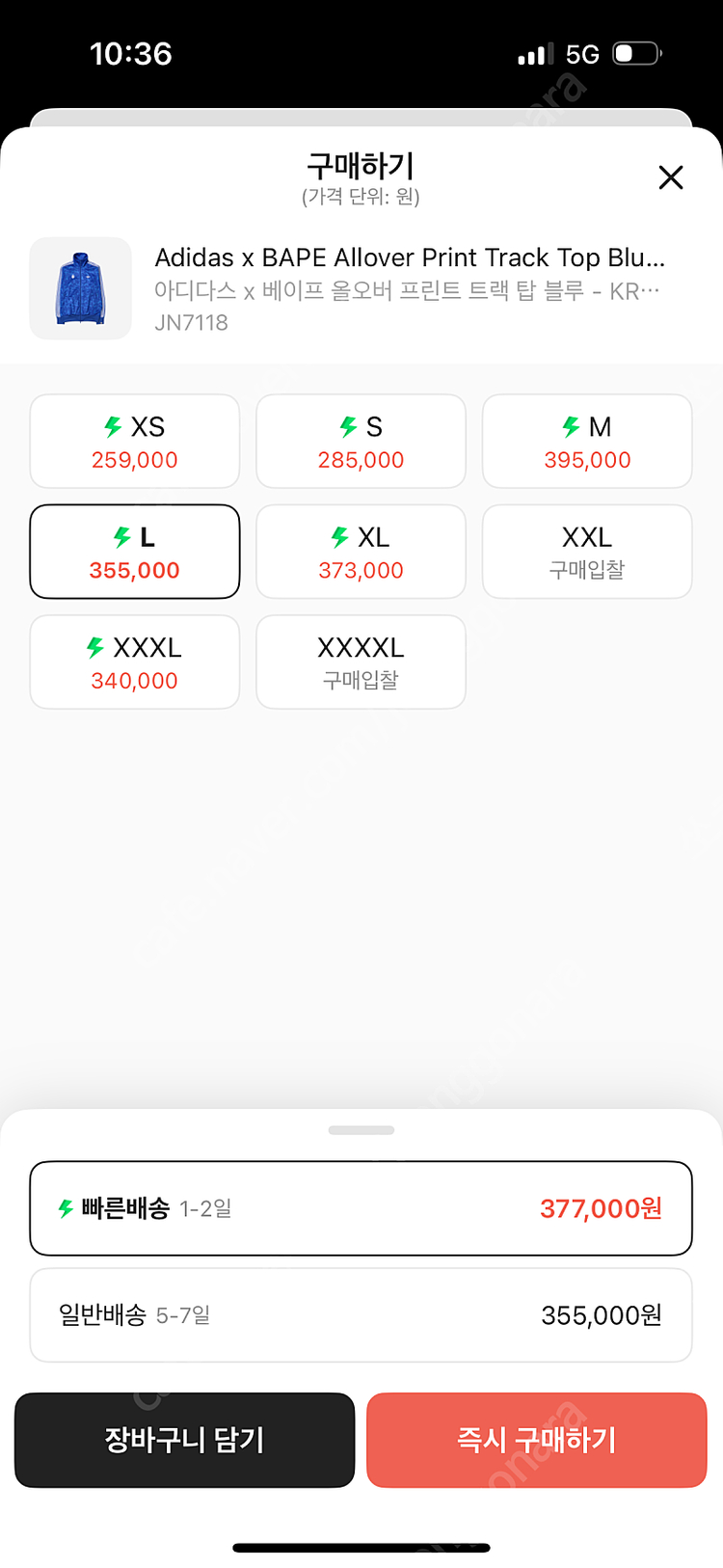Choose 일반배송 5-7일 delivery option

pos(361,1314)
